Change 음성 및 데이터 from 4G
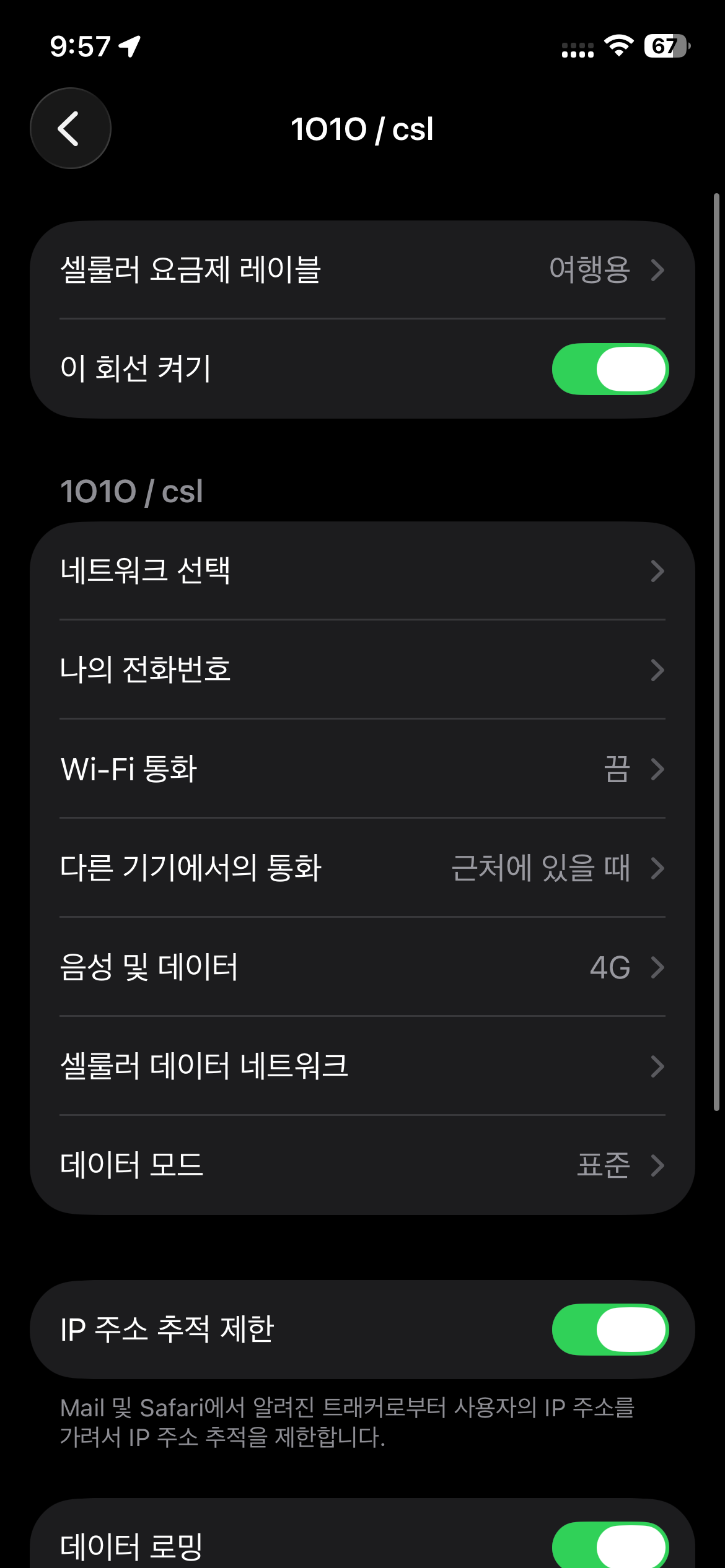Image resolution: width=725 pixels, height=1568 pixels. [x=362, y=967]
